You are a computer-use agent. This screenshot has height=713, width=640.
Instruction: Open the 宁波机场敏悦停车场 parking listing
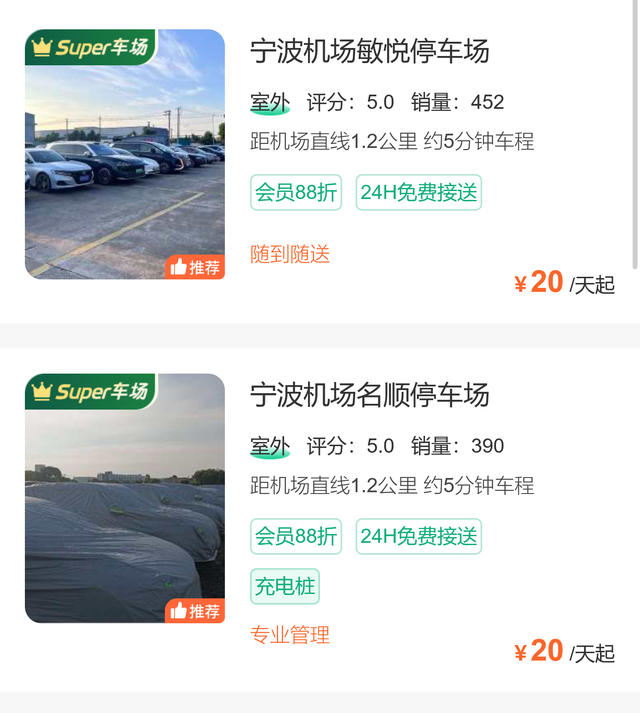[x=369, y=51]
